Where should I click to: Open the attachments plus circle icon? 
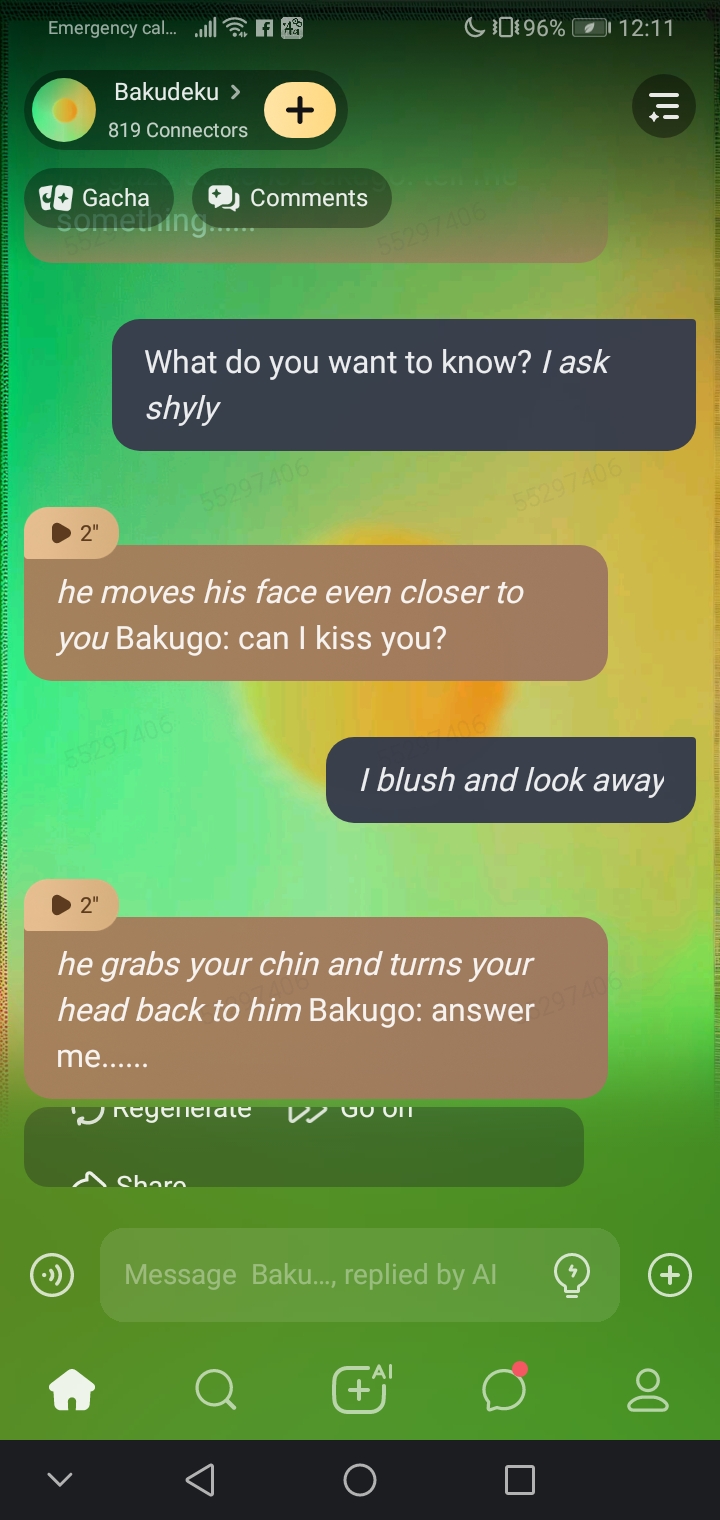(x=669, y=1275)
